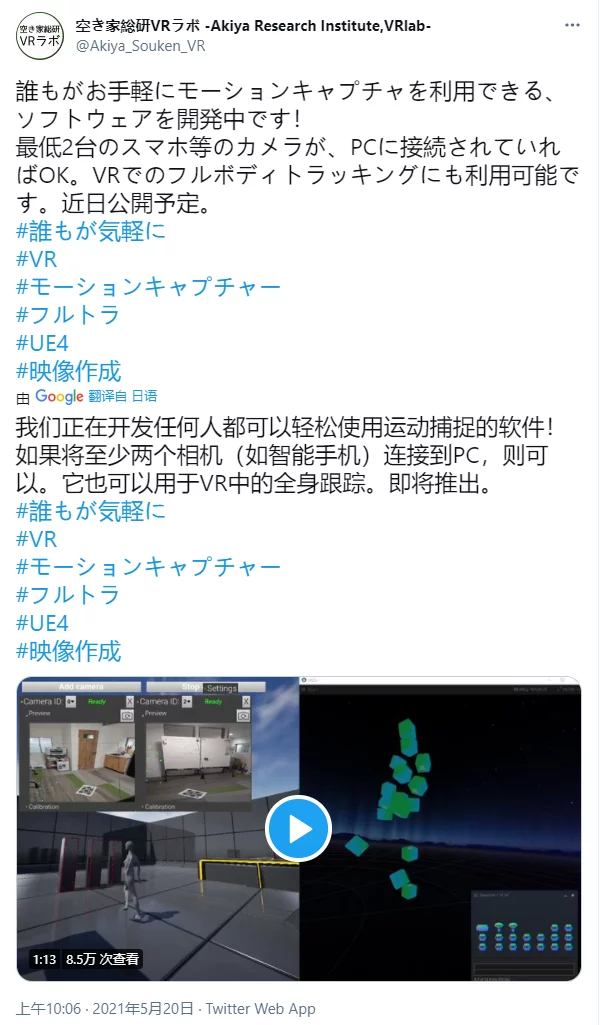Screen dimensions: 600x1025
Task: Open #映像作成 hashtag in the original Japanese tweet
Action: [69, 372]
